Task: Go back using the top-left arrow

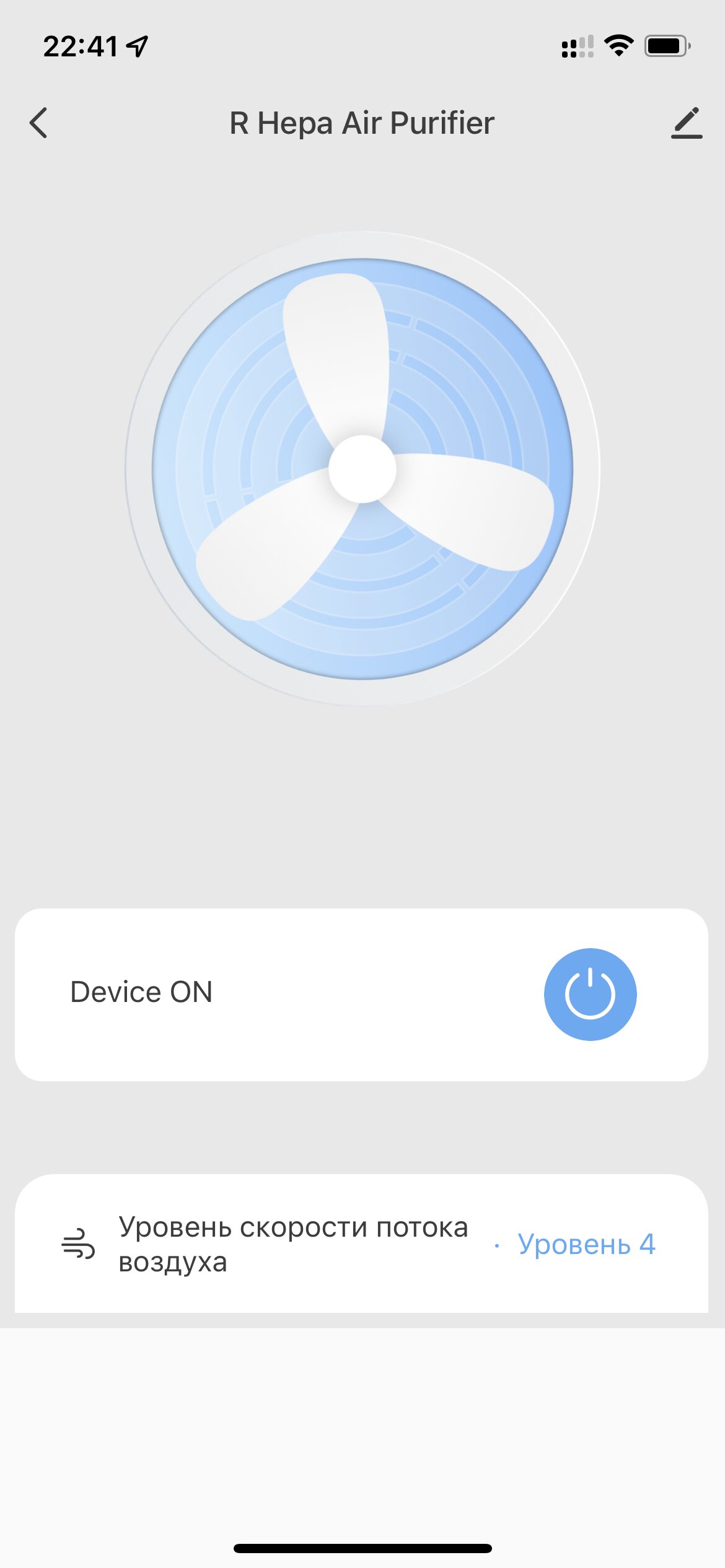Action: point(38,123)
